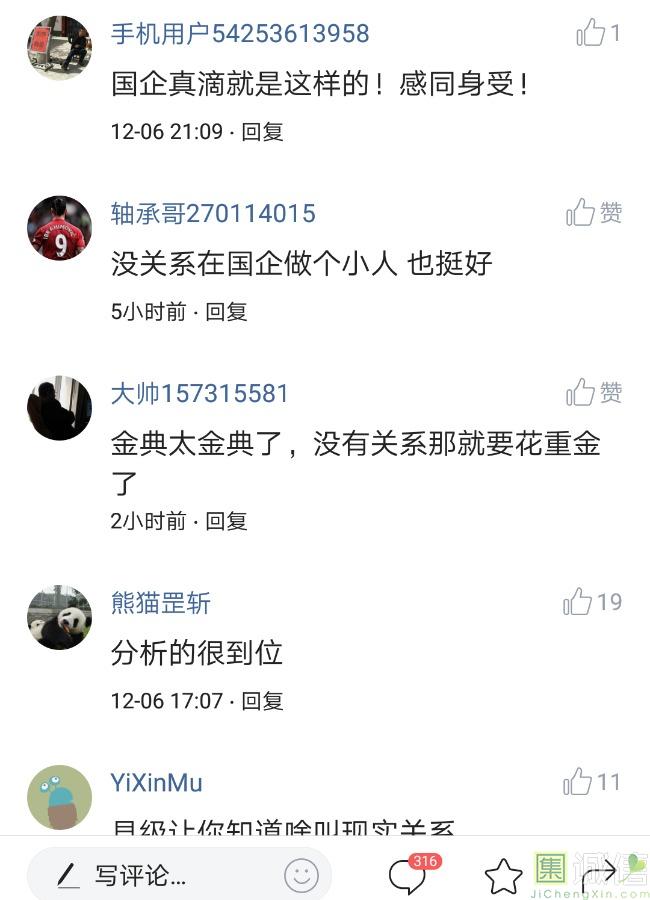Reply to 轴承哥270114015's comment
This screenshot has height=900, width=650.
point(227,311)
